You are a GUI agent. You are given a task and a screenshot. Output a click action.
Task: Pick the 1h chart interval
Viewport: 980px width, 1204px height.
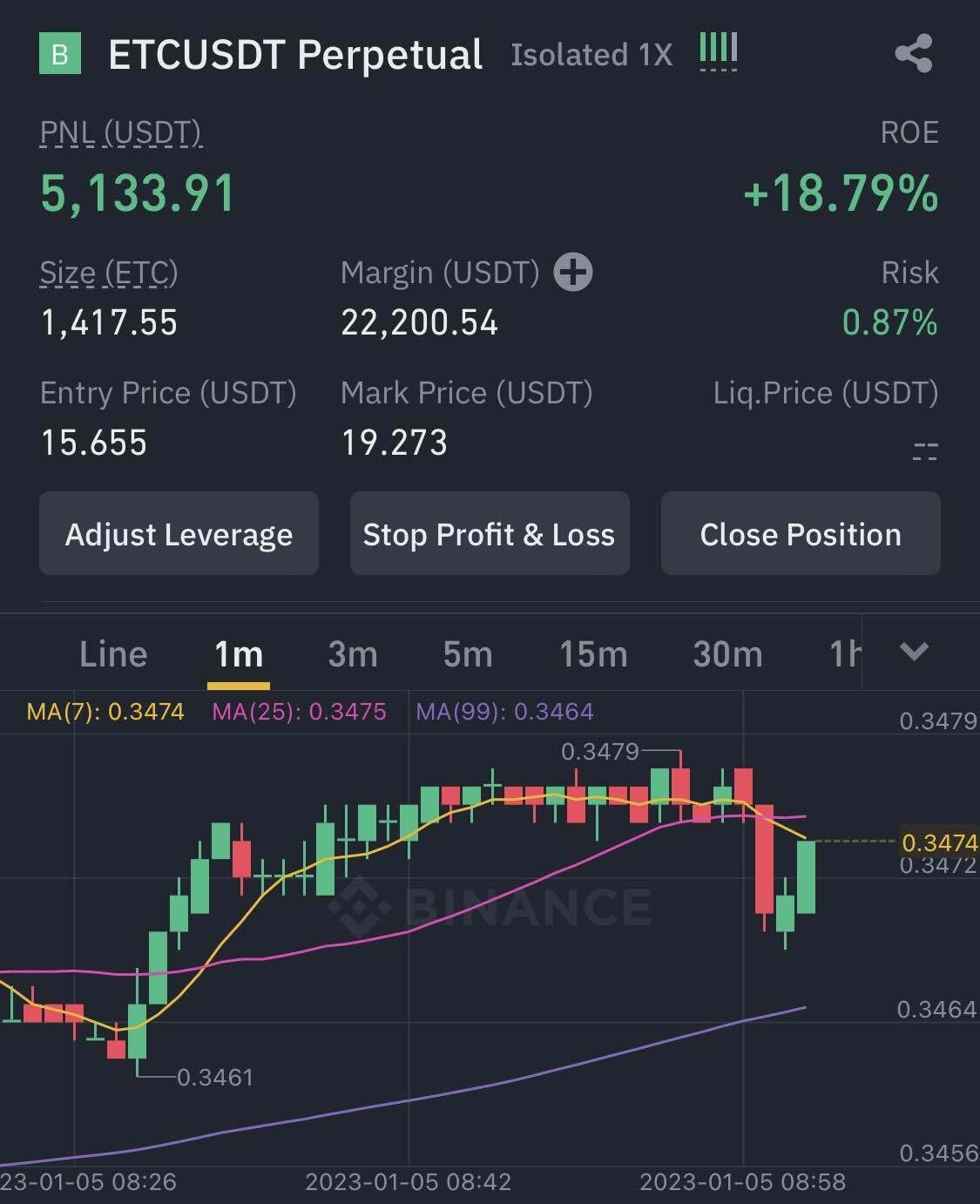[844, 654]
